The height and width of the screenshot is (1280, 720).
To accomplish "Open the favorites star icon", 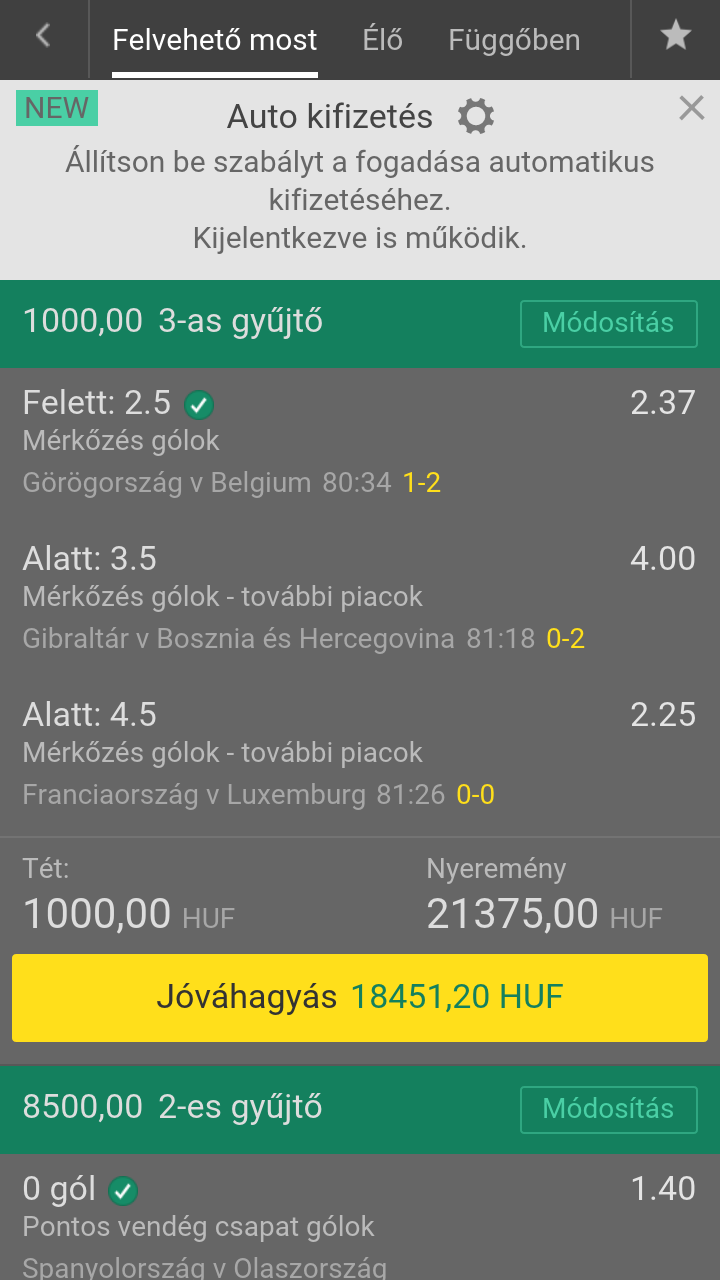I will click(x=676, y=37).
